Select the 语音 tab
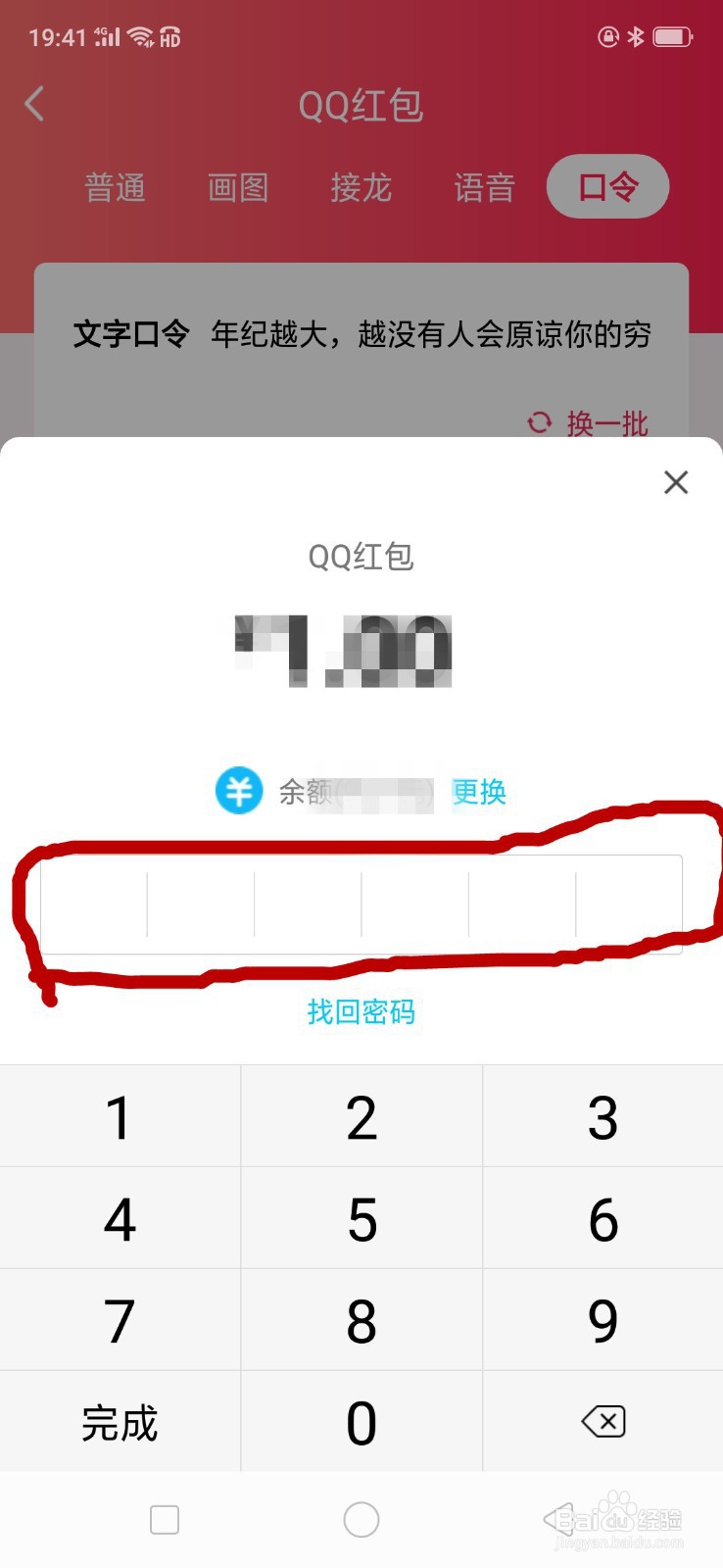723x1568 pixels. [x=483, y=187]
